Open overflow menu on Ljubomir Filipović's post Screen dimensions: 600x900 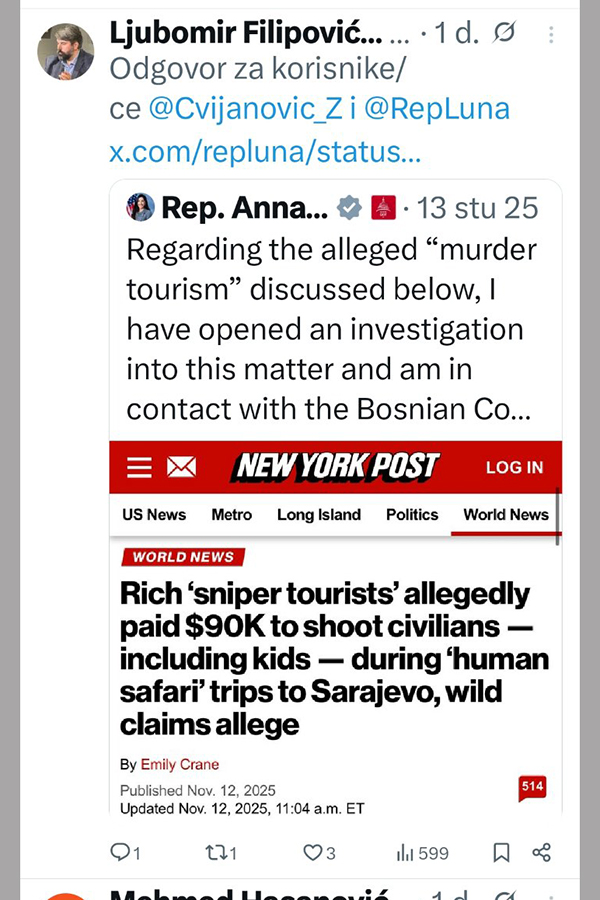point(553,35)
